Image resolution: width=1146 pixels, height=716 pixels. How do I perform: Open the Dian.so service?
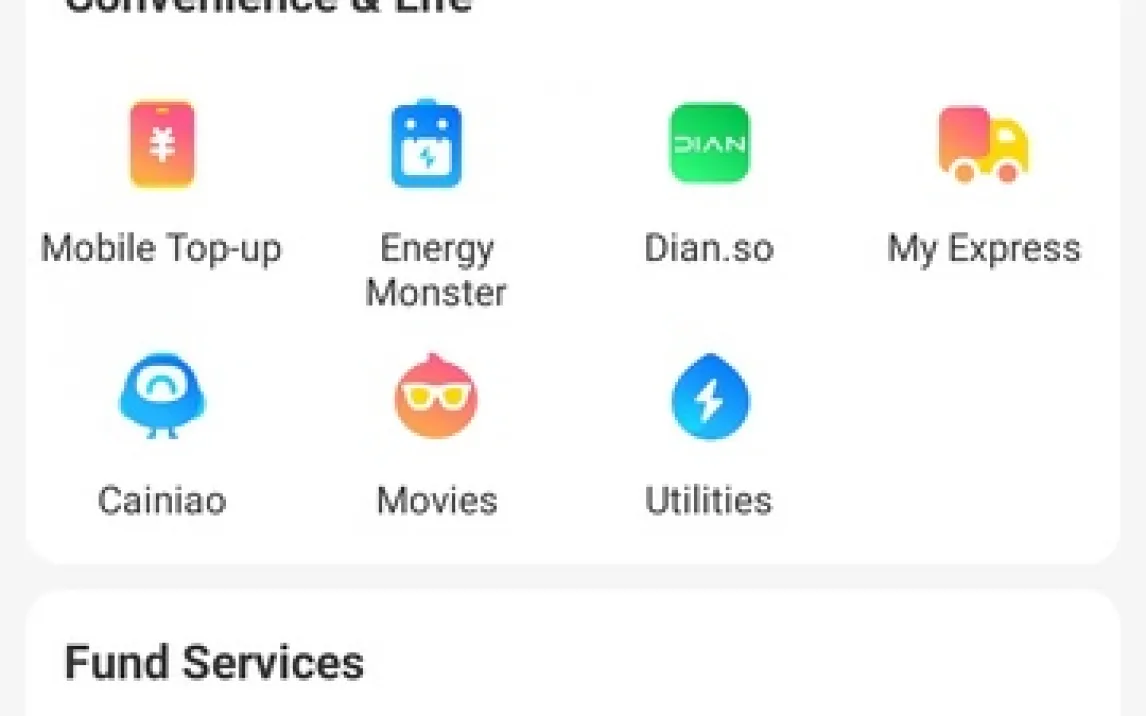click(709, 146)
